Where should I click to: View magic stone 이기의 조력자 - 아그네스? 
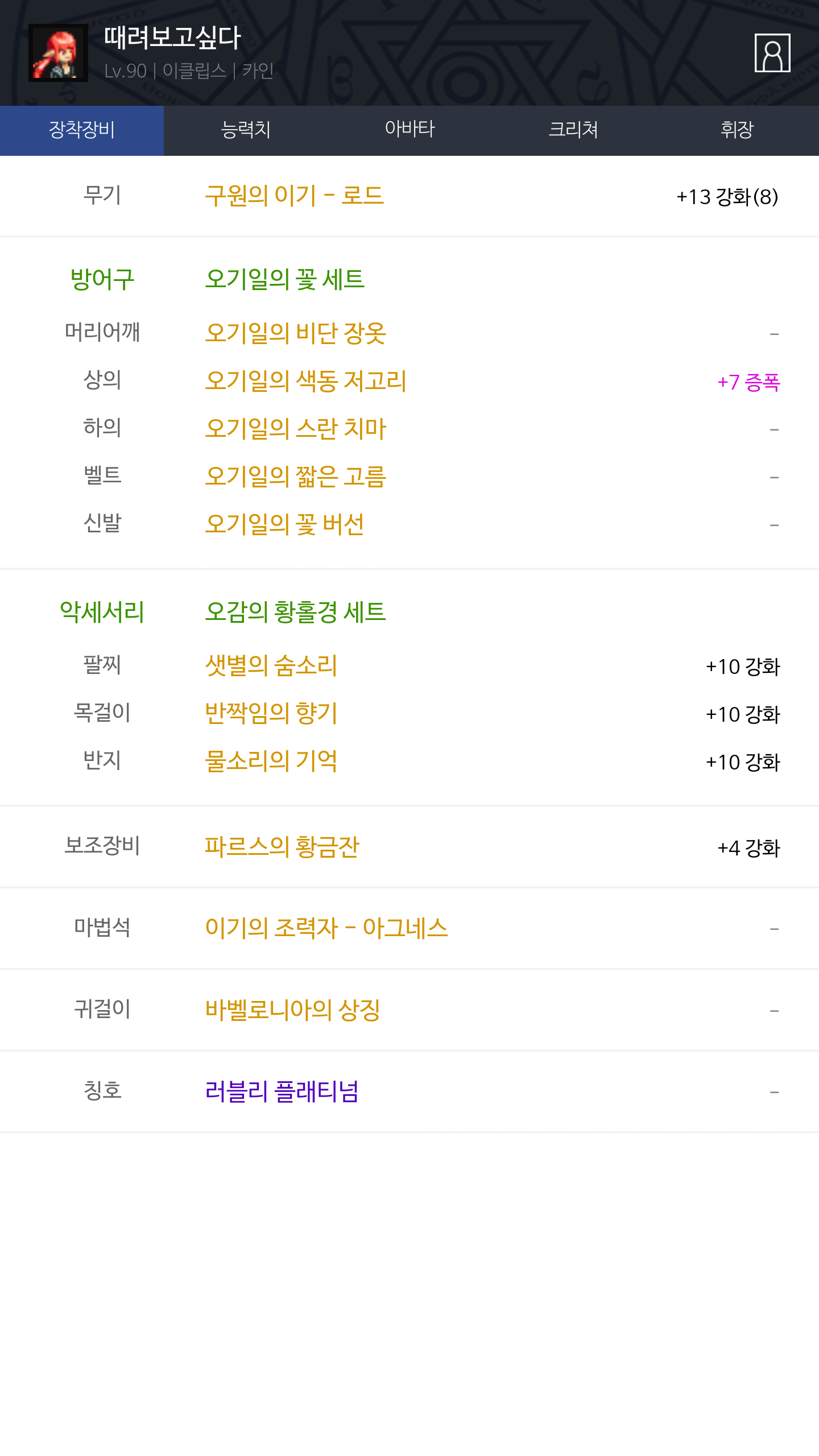pos(326,928)
